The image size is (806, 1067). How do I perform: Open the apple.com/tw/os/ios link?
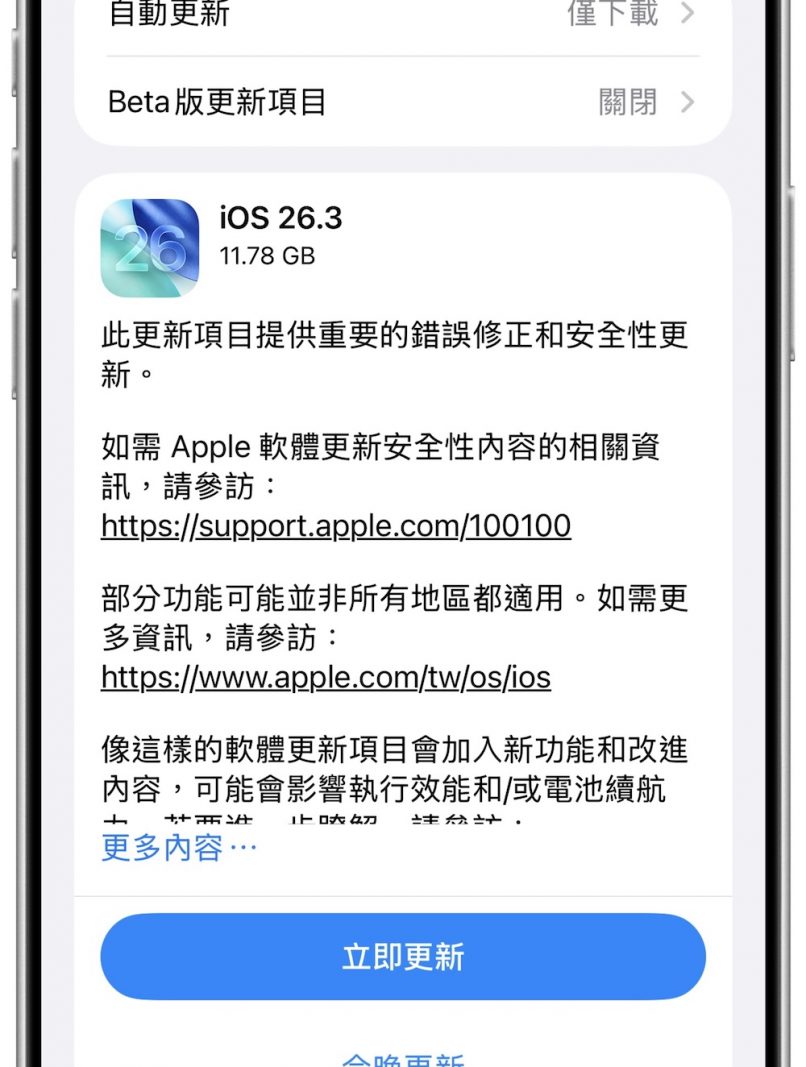click(326, 677)
